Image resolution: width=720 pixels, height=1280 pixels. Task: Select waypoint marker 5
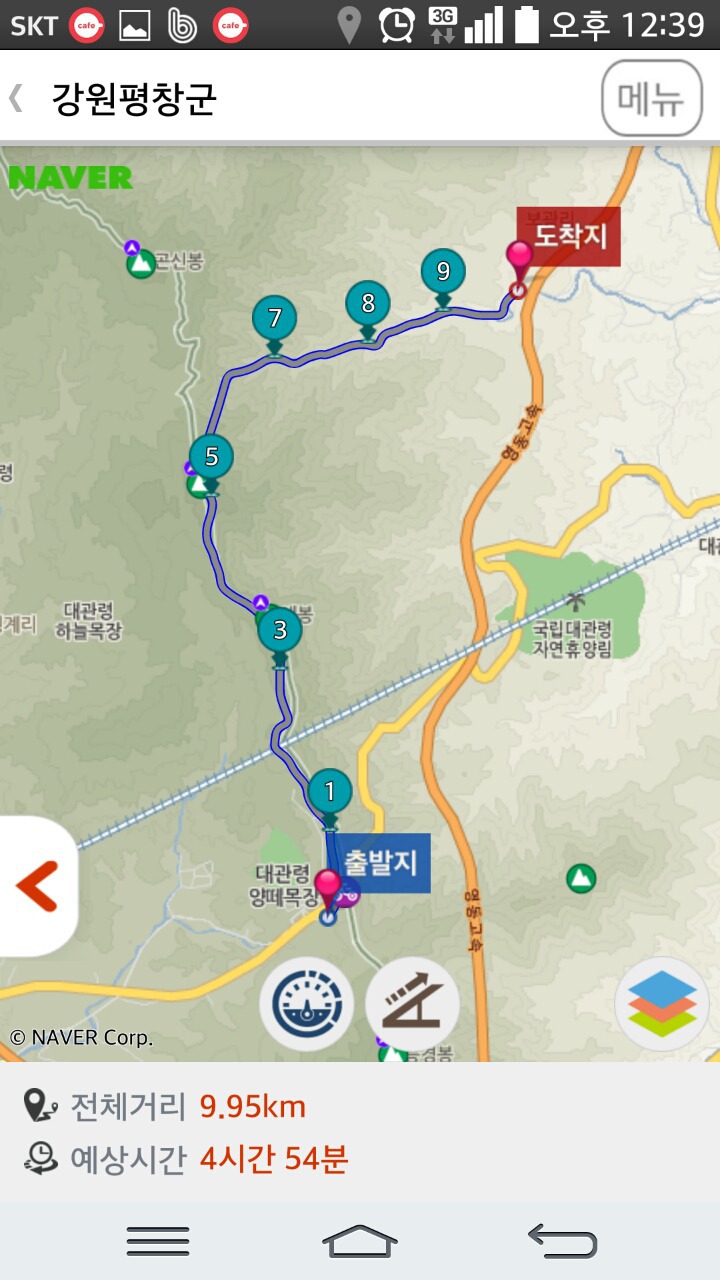tap(211, 457)
